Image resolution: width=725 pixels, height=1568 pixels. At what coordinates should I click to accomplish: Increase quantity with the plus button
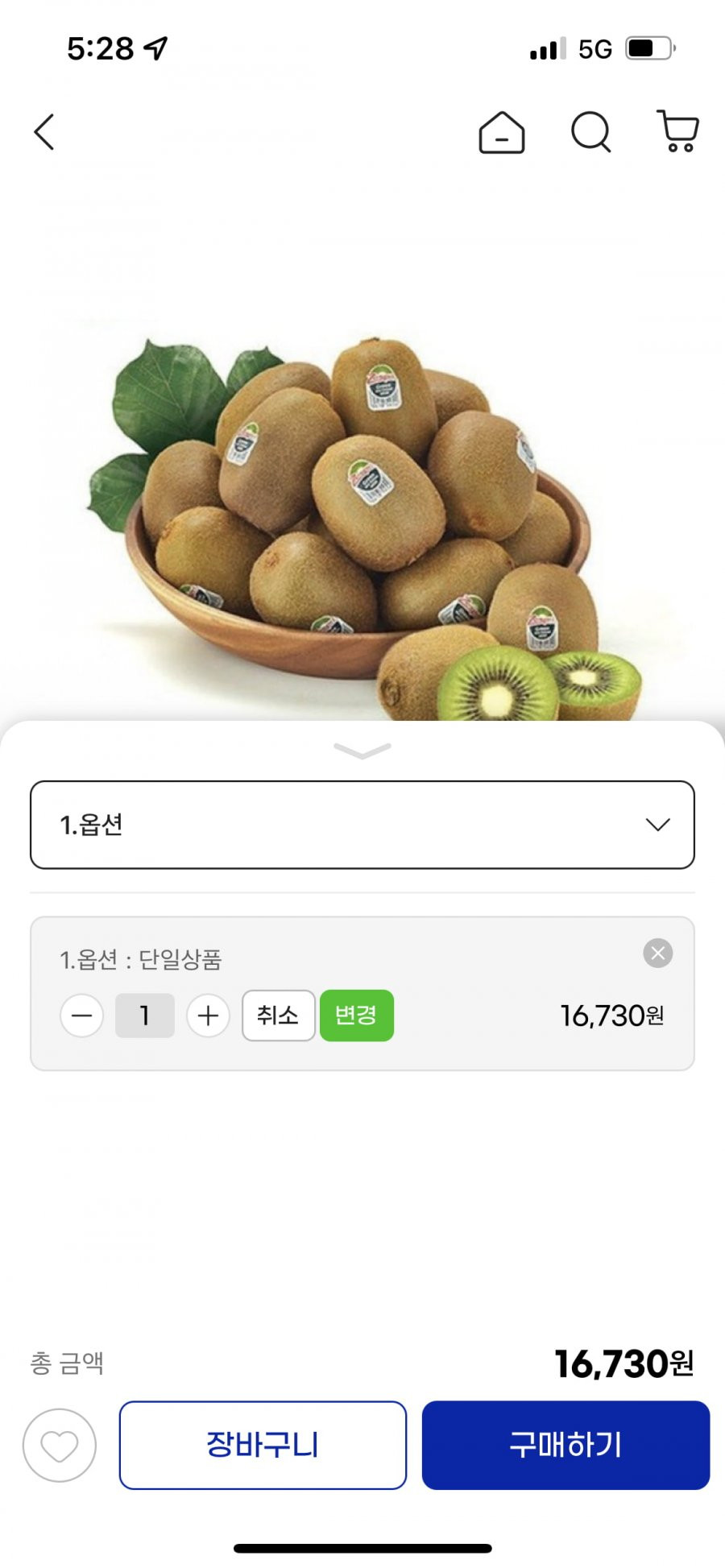coord(208,1016)
